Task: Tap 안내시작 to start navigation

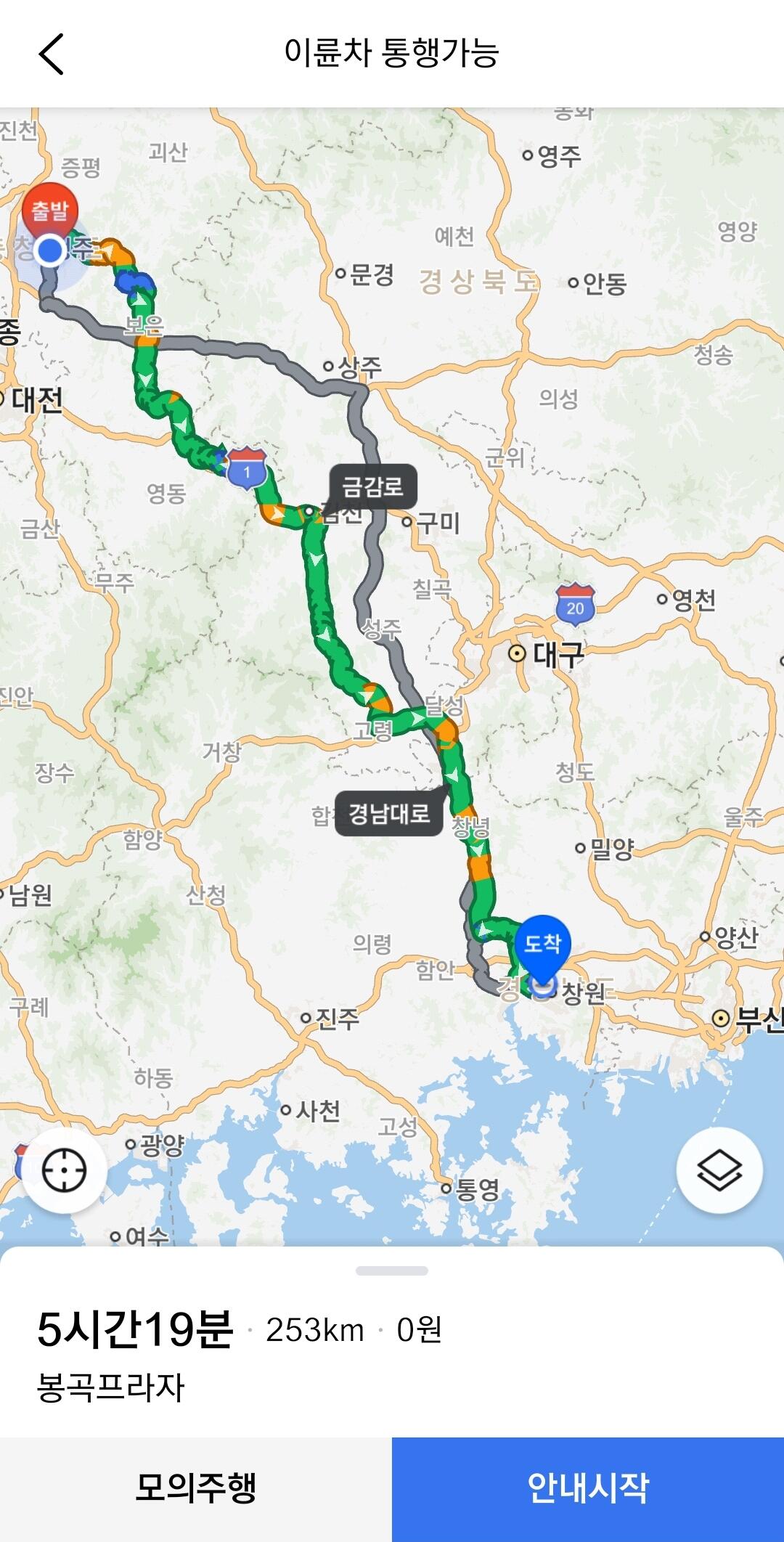Action: [x=588, y=1489]
